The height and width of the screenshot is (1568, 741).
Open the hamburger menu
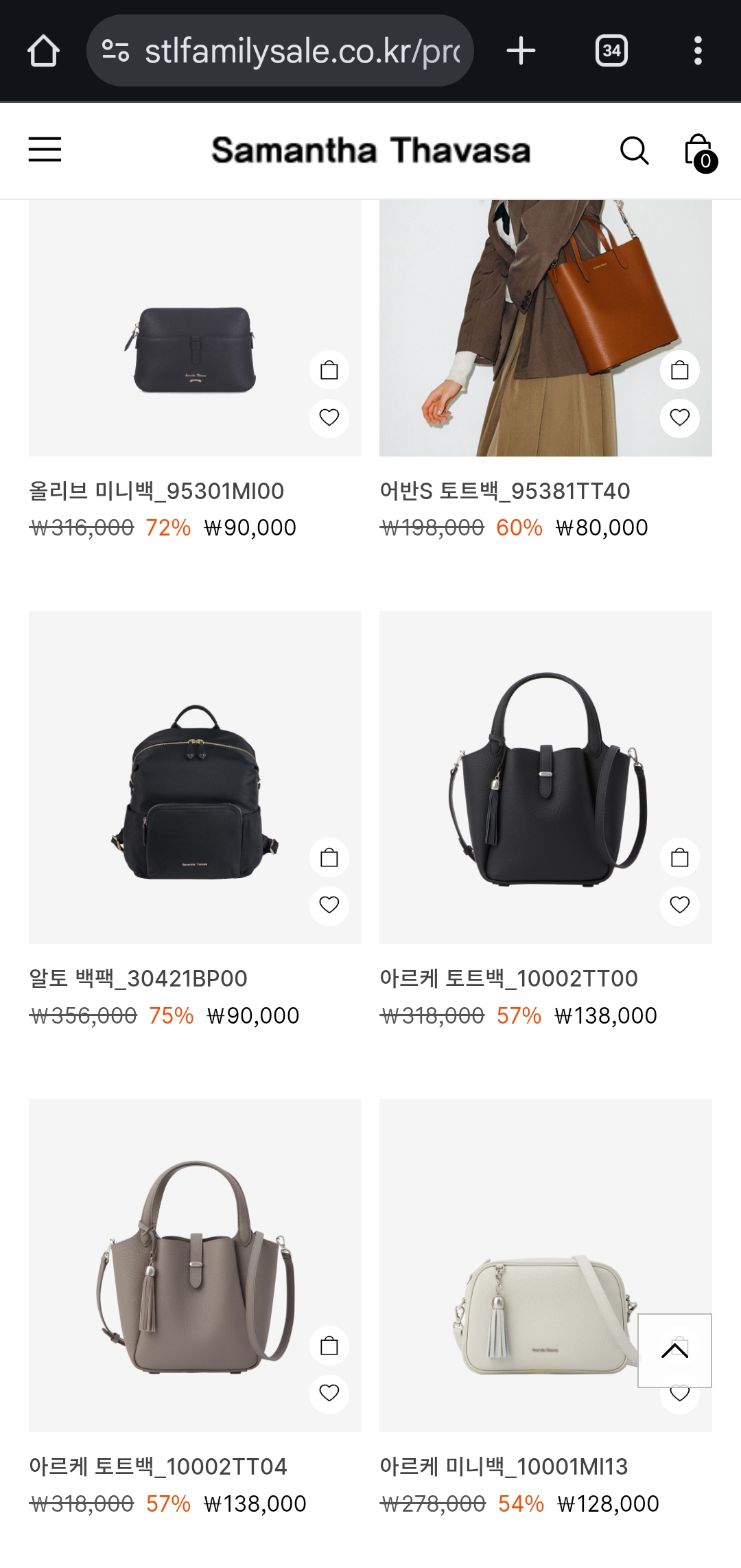45,149
